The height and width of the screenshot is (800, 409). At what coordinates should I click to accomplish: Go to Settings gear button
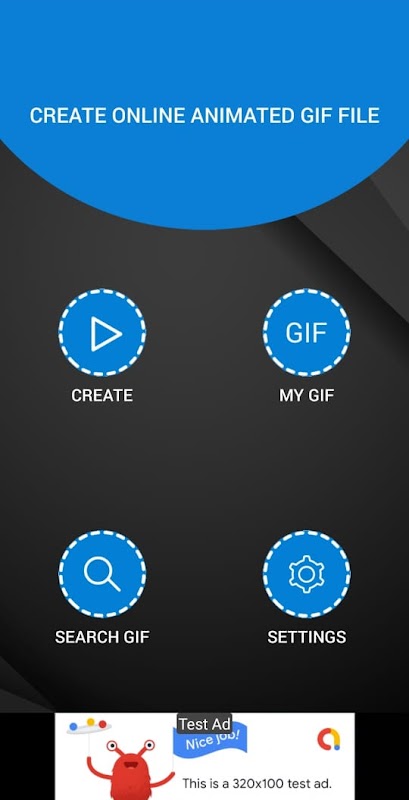pos(306,574)
